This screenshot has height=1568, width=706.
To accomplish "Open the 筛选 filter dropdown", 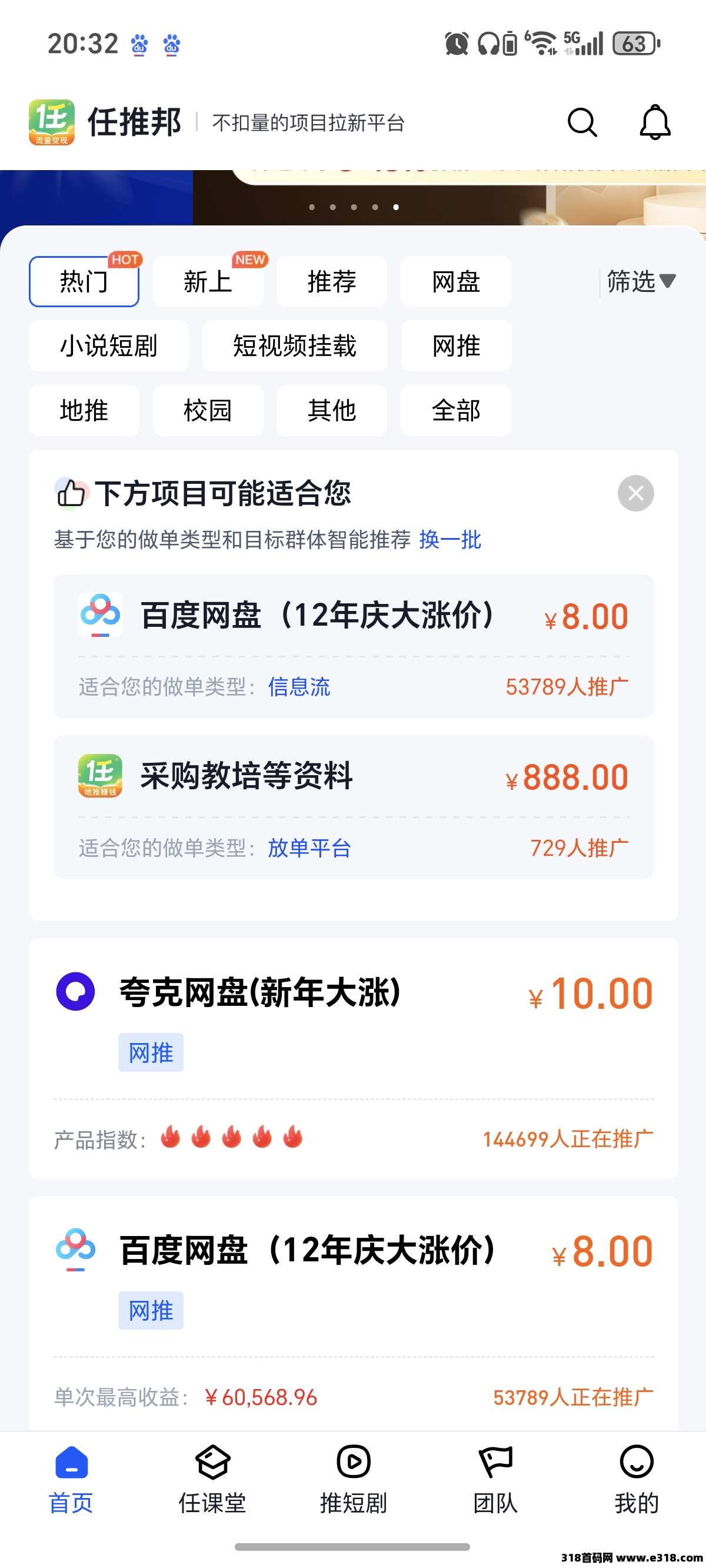I will tap(640, 282).
